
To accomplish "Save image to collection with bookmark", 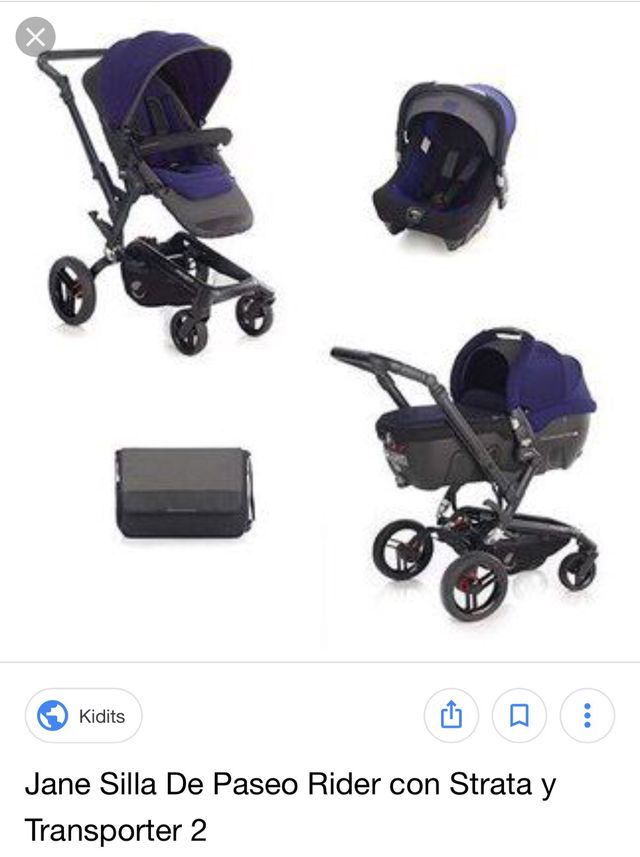I will (x=519, y=715).
